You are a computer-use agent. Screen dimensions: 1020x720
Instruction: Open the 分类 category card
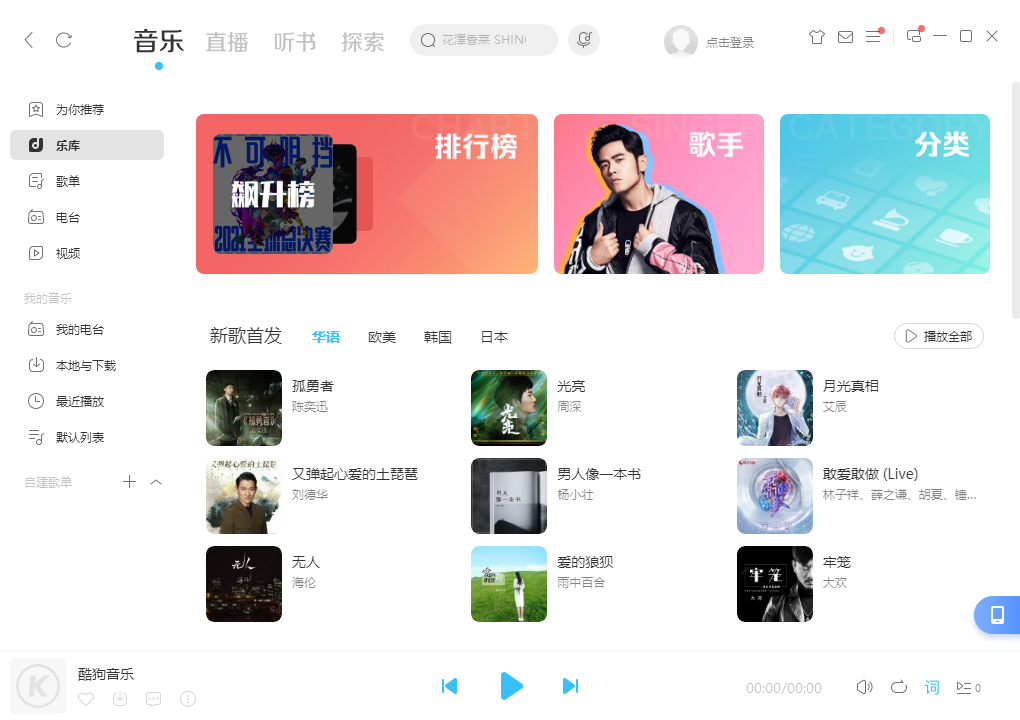[x=885, y=194]
